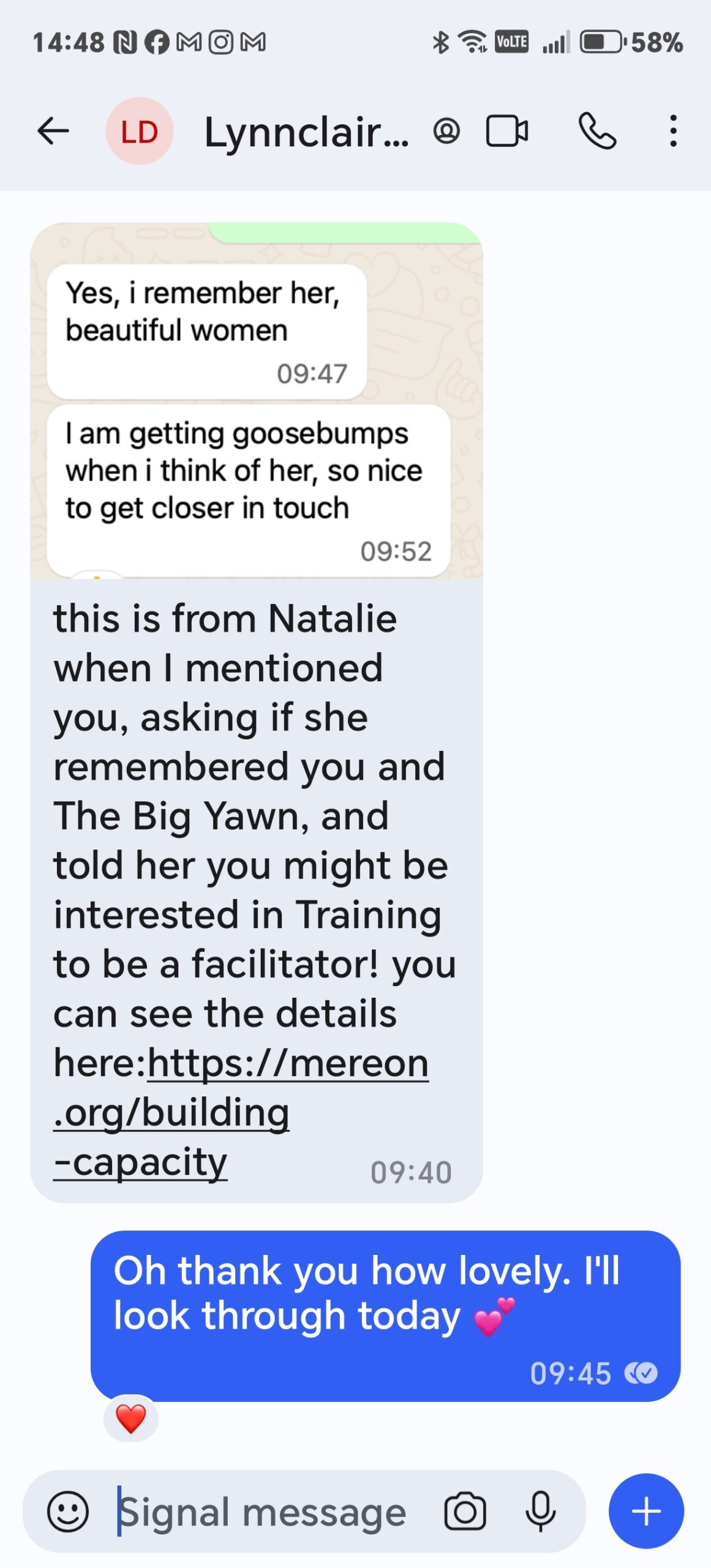This screenshot has width=711, height=1568.
Task: Record a voice message with the microphone
Action: click(x=541, y=1511)
